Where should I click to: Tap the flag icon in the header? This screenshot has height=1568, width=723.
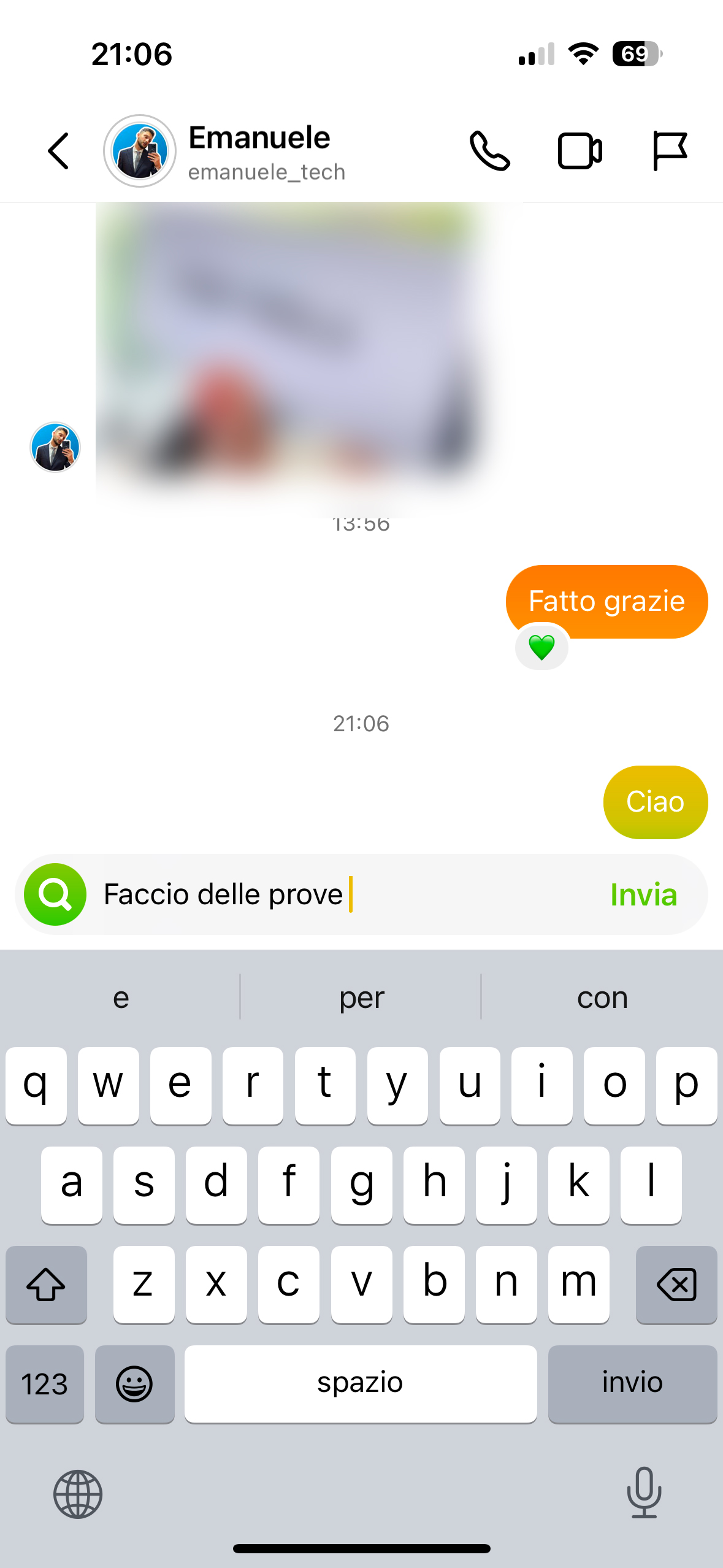pos(669,151)
